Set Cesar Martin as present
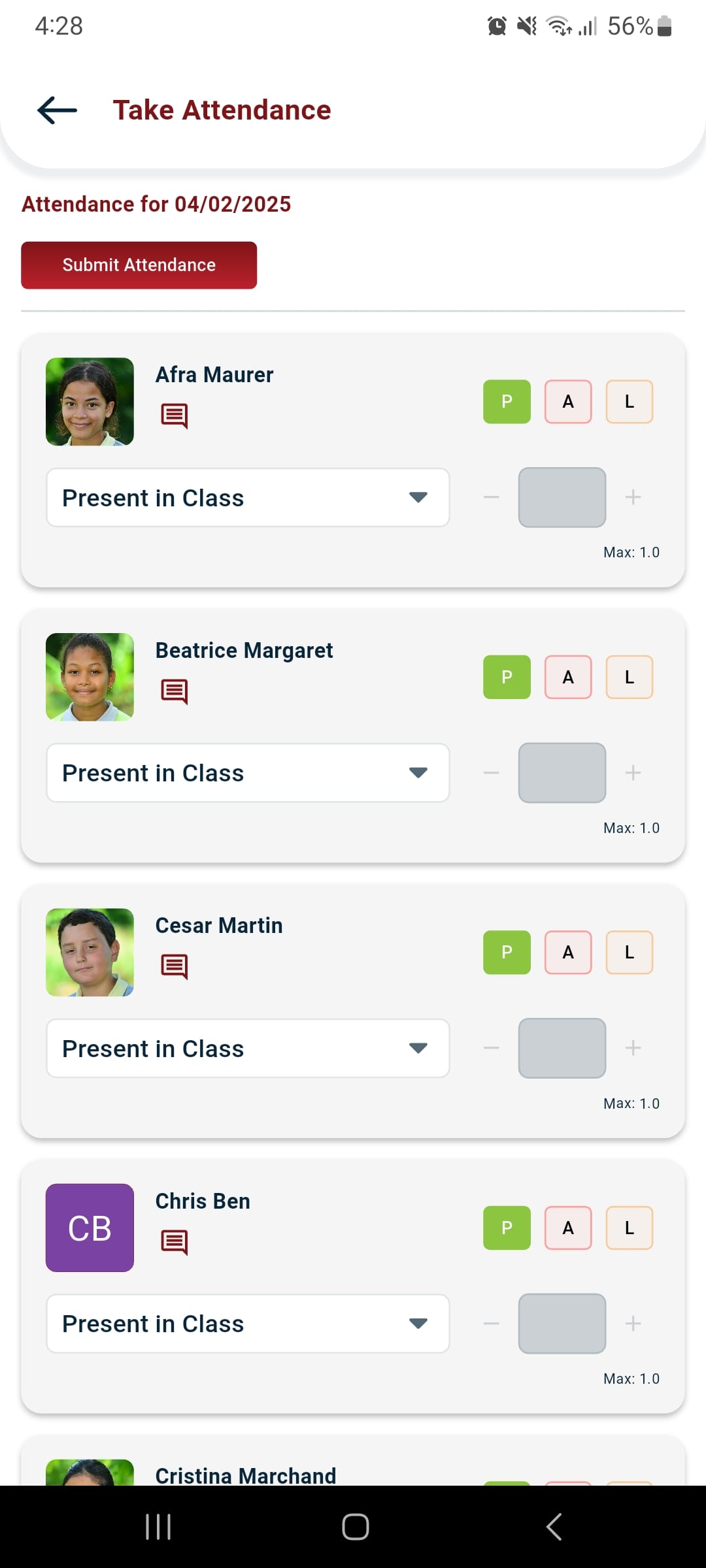Image resolution: width=706 pixels, height=1568 pixels. click(507, 953)
